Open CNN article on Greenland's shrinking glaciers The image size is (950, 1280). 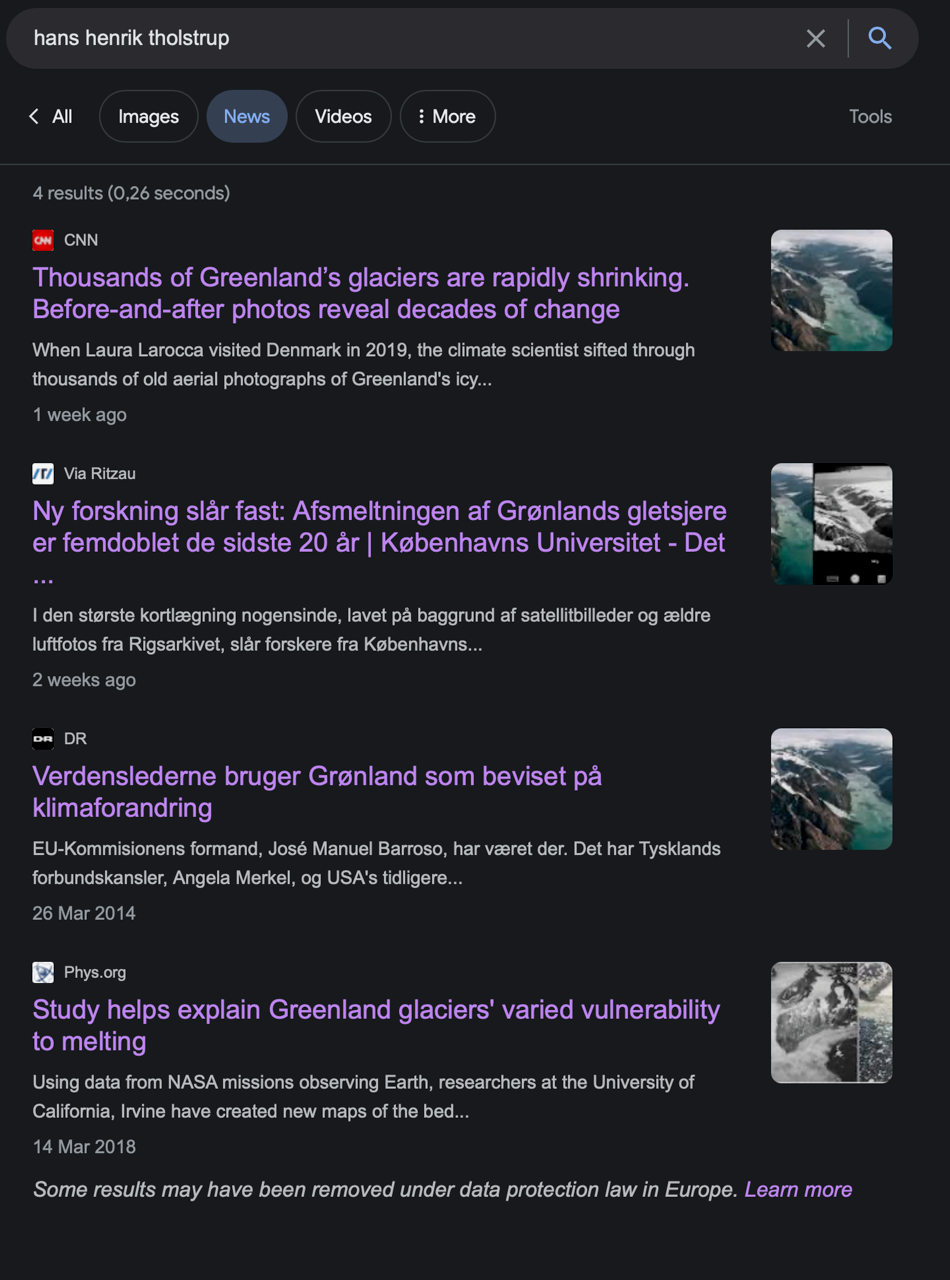[x=360, y=293]
